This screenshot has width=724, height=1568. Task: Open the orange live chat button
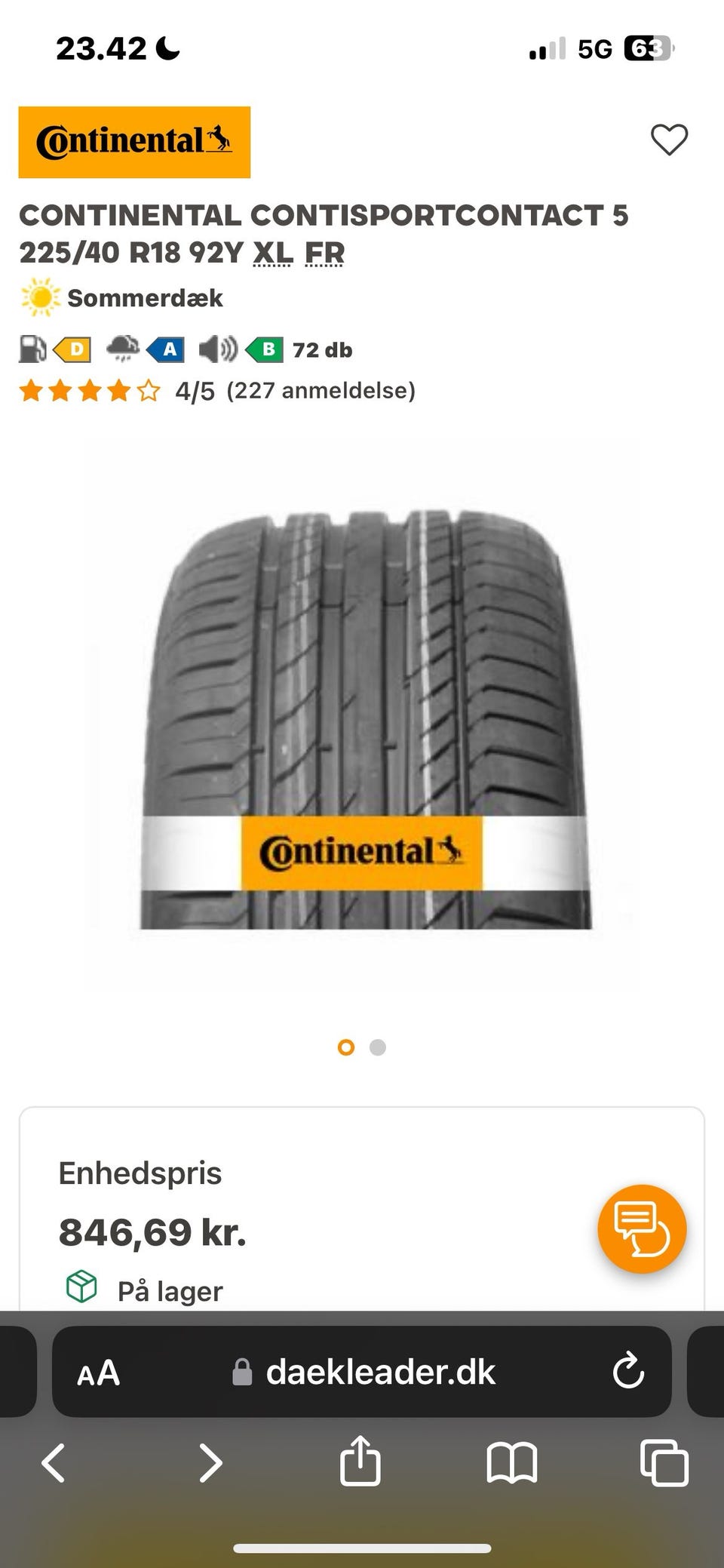click(x=642, y=1228)
